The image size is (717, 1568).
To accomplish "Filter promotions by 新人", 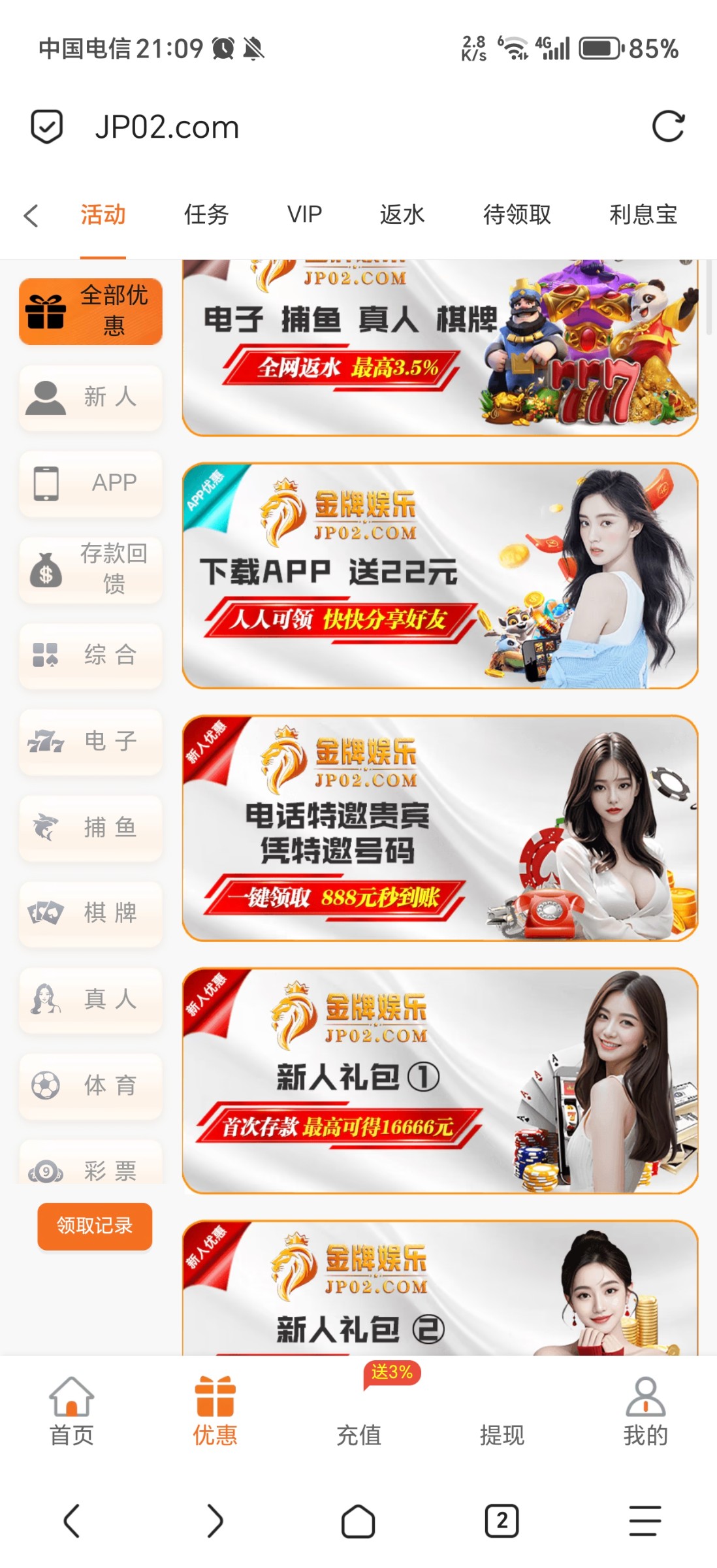I will (x=91, y=397).
